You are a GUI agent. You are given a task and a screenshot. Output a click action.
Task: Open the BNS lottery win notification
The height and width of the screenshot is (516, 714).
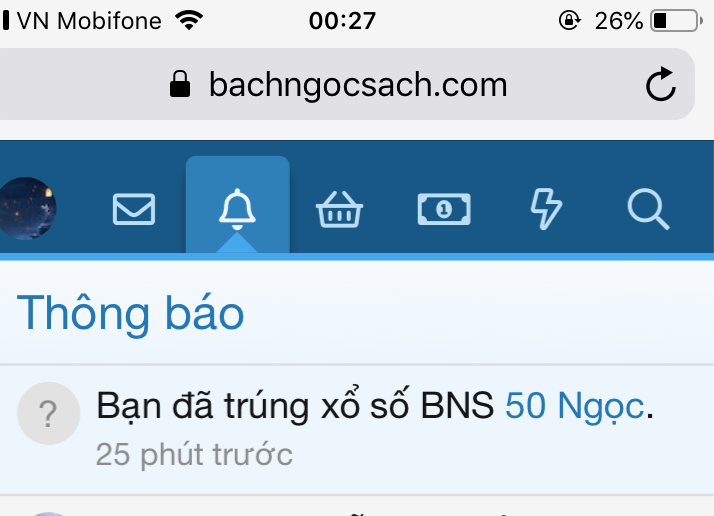point(300,407)
